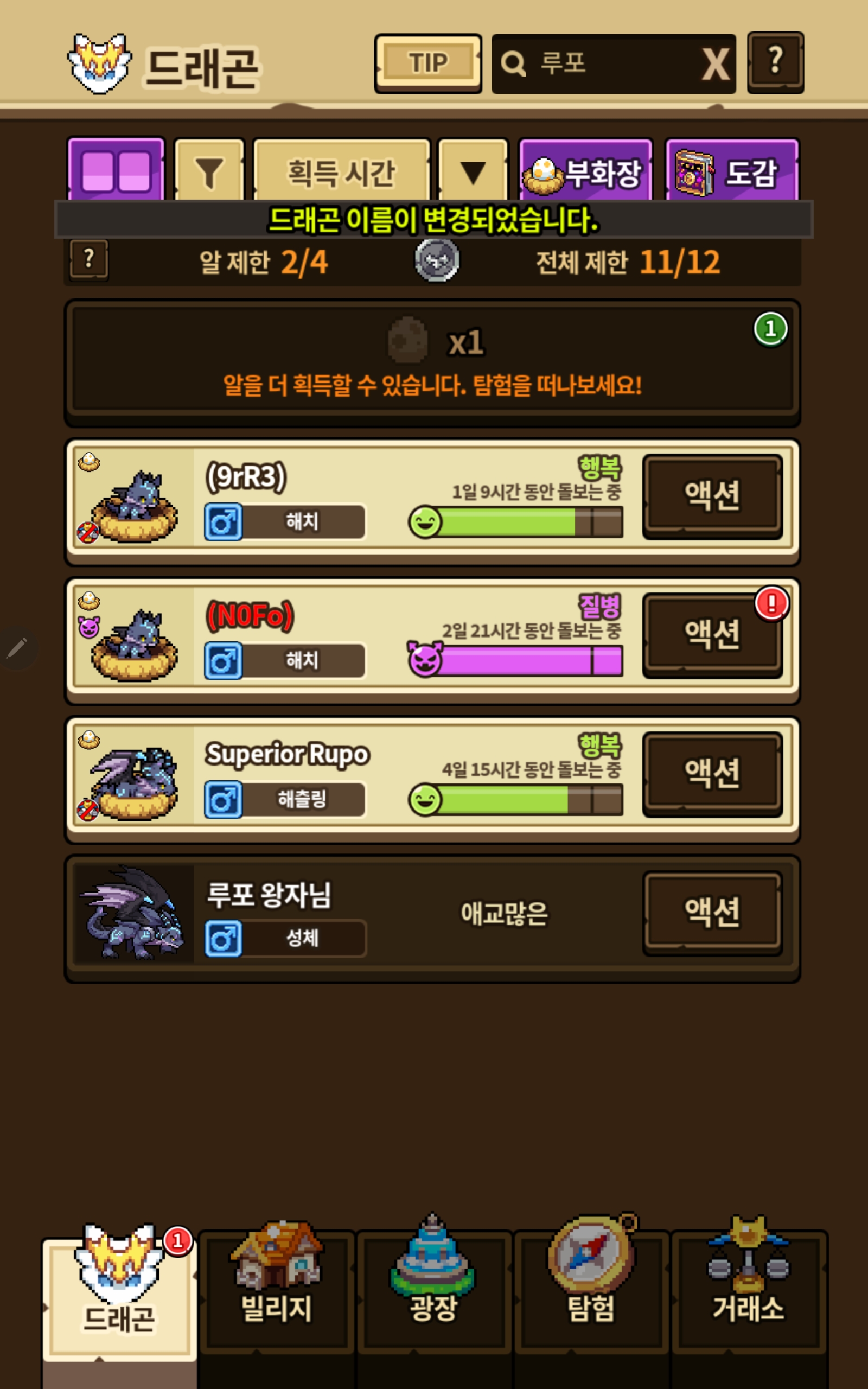
Task: Tap the search field containing 루포
Action: [597, 63]
